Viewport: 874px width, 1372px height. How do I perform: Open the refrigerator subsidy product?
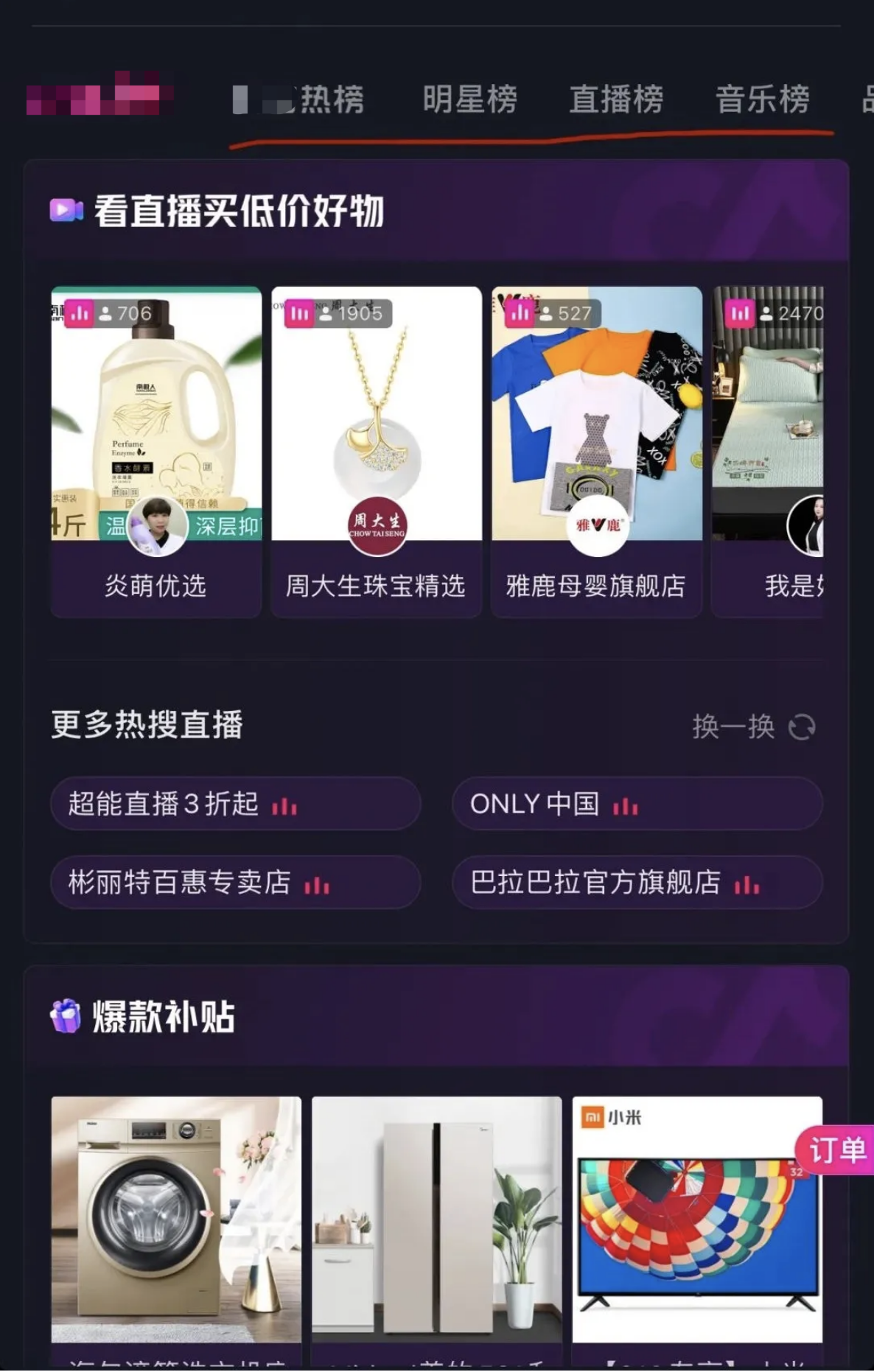pos(436,1219)
